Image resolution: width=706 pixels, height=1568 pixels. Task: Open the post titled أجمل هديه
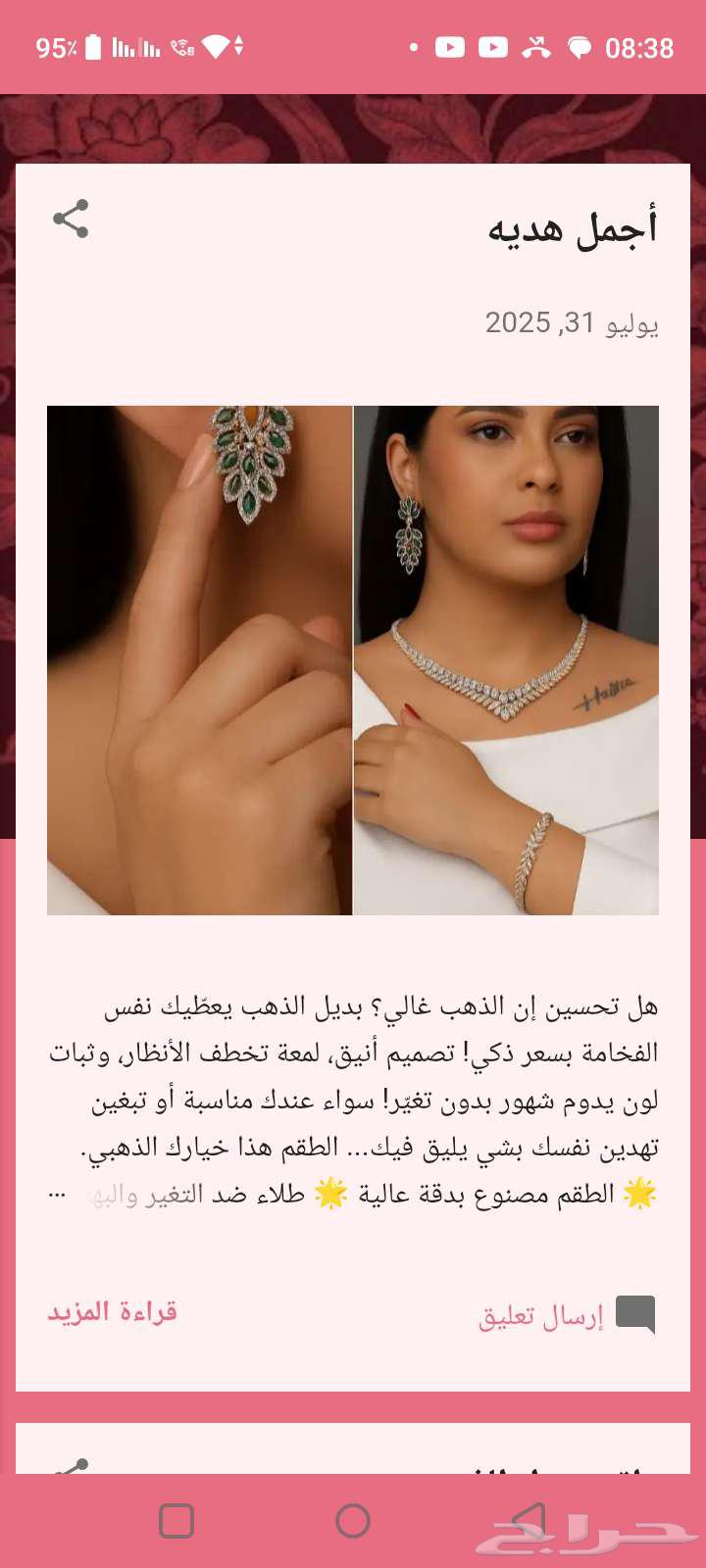tap(575, 228)
